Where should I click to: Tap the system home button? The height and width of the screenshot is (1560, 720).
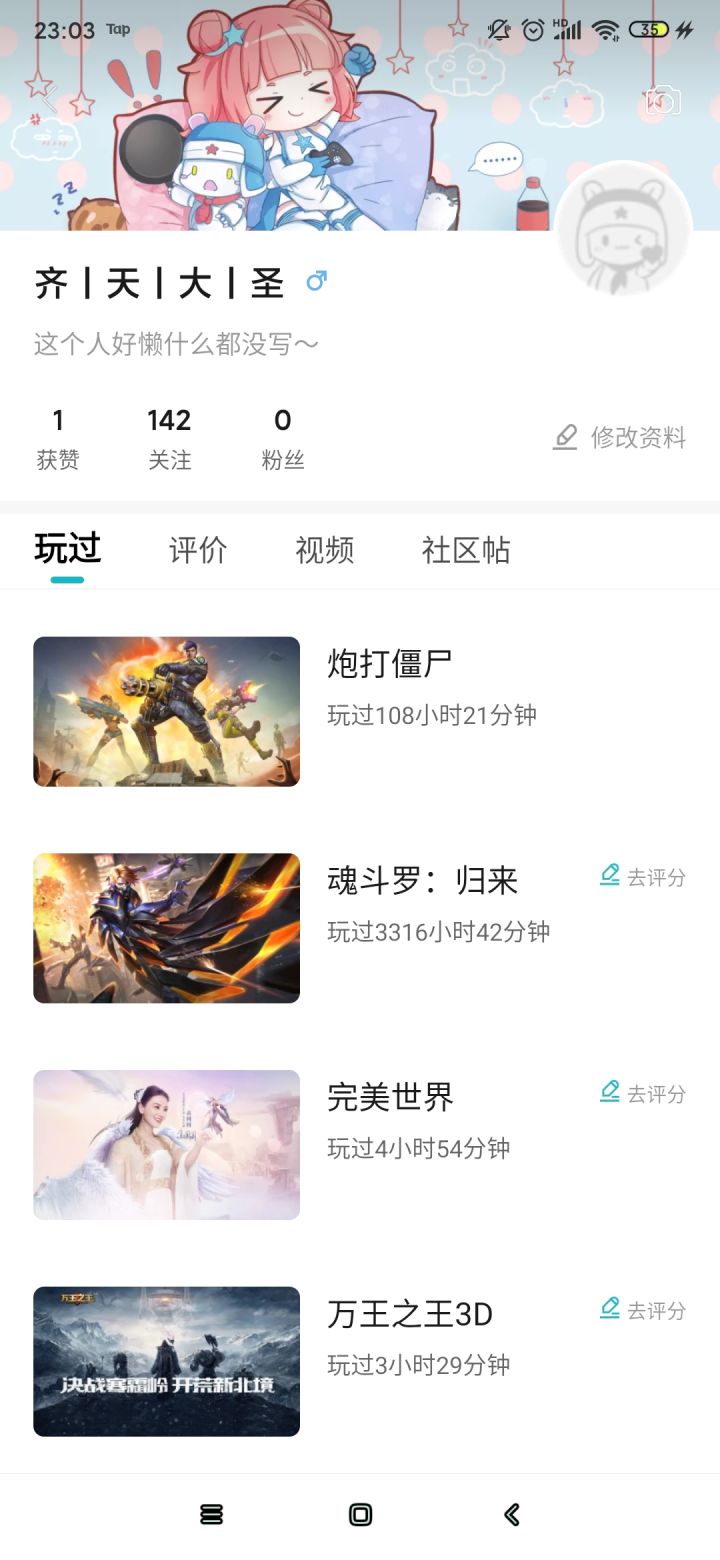click(x=360, y=1515)
